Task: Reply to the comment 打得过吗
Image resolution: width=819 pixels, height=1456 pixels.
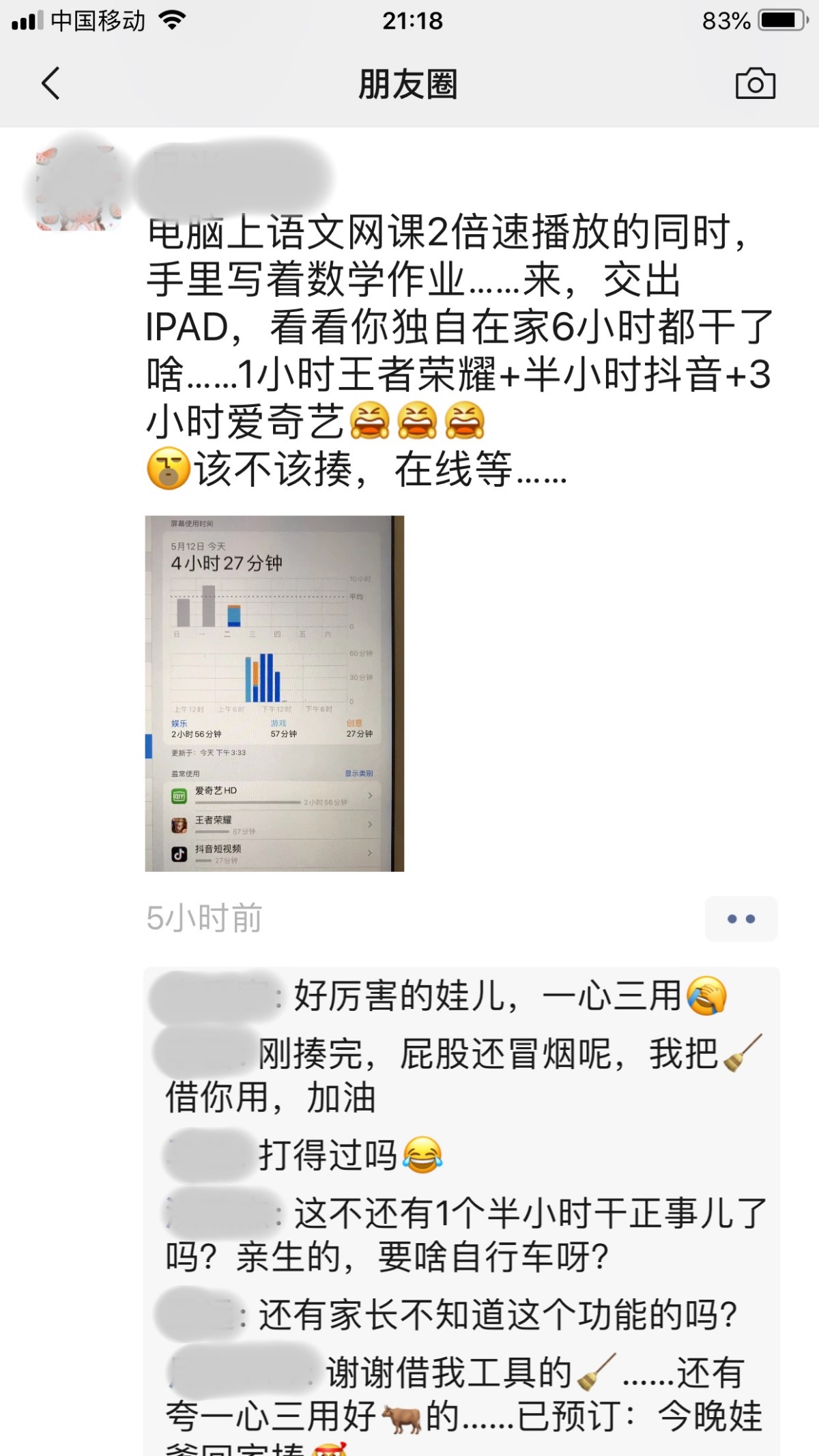Action: 328,1156
